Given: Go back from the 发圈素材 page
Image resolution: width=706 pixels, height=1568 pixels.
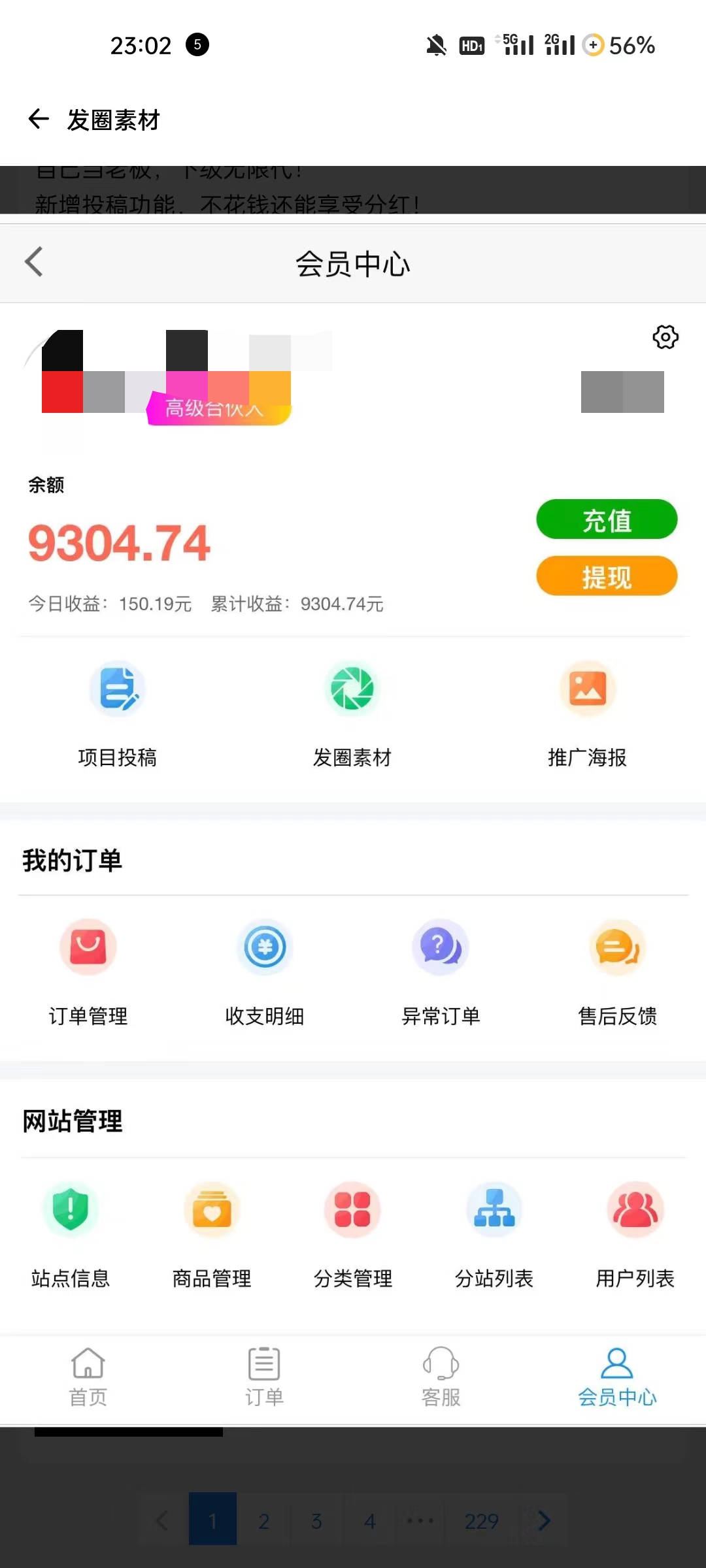Looking at the screenshot, I should 39,119.
